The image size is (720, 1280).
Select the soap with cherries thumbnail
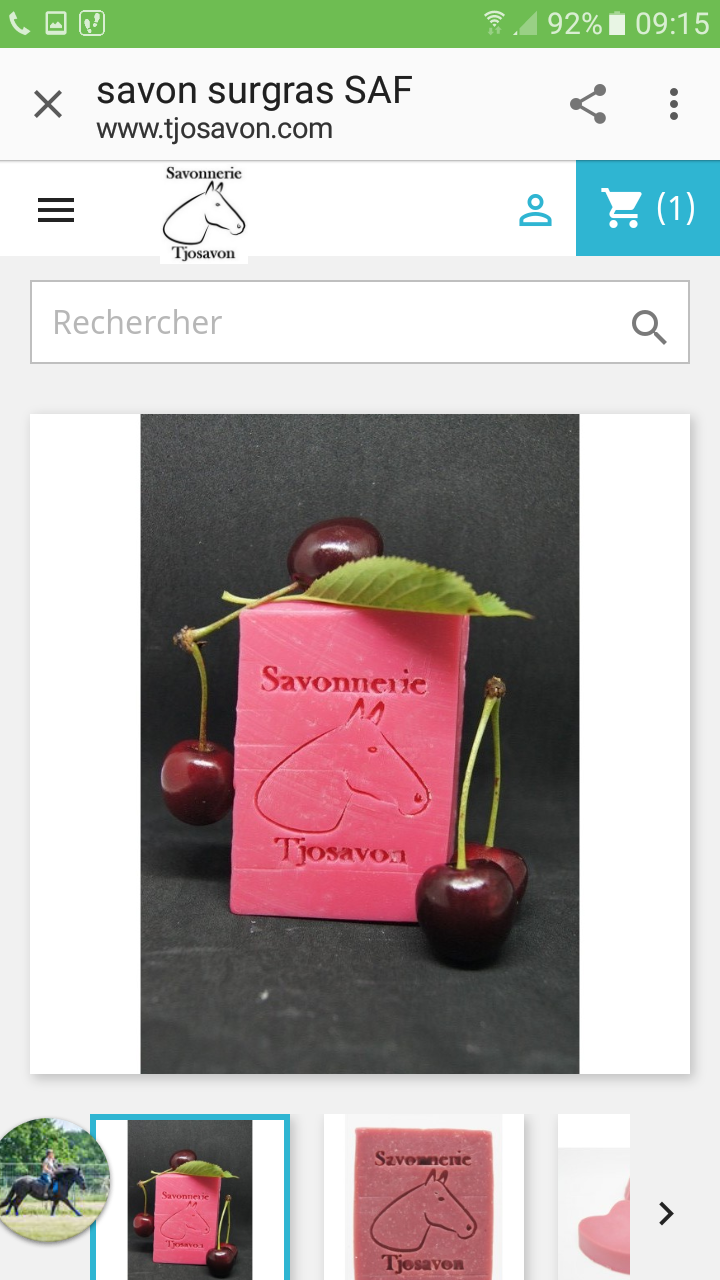tap(190, 1197)
